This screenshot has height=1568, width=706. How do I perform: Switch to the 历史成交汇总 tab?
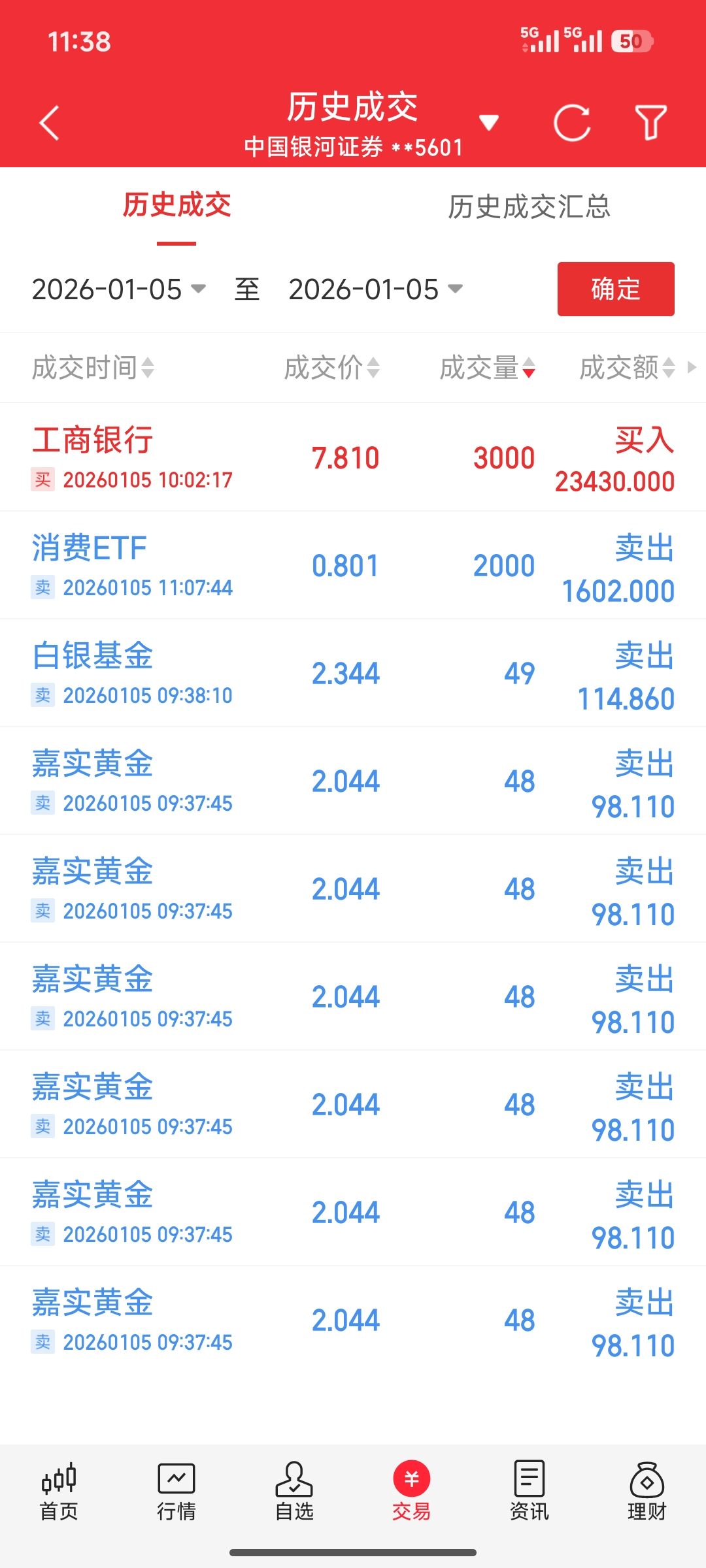click(x=529, y=206)
